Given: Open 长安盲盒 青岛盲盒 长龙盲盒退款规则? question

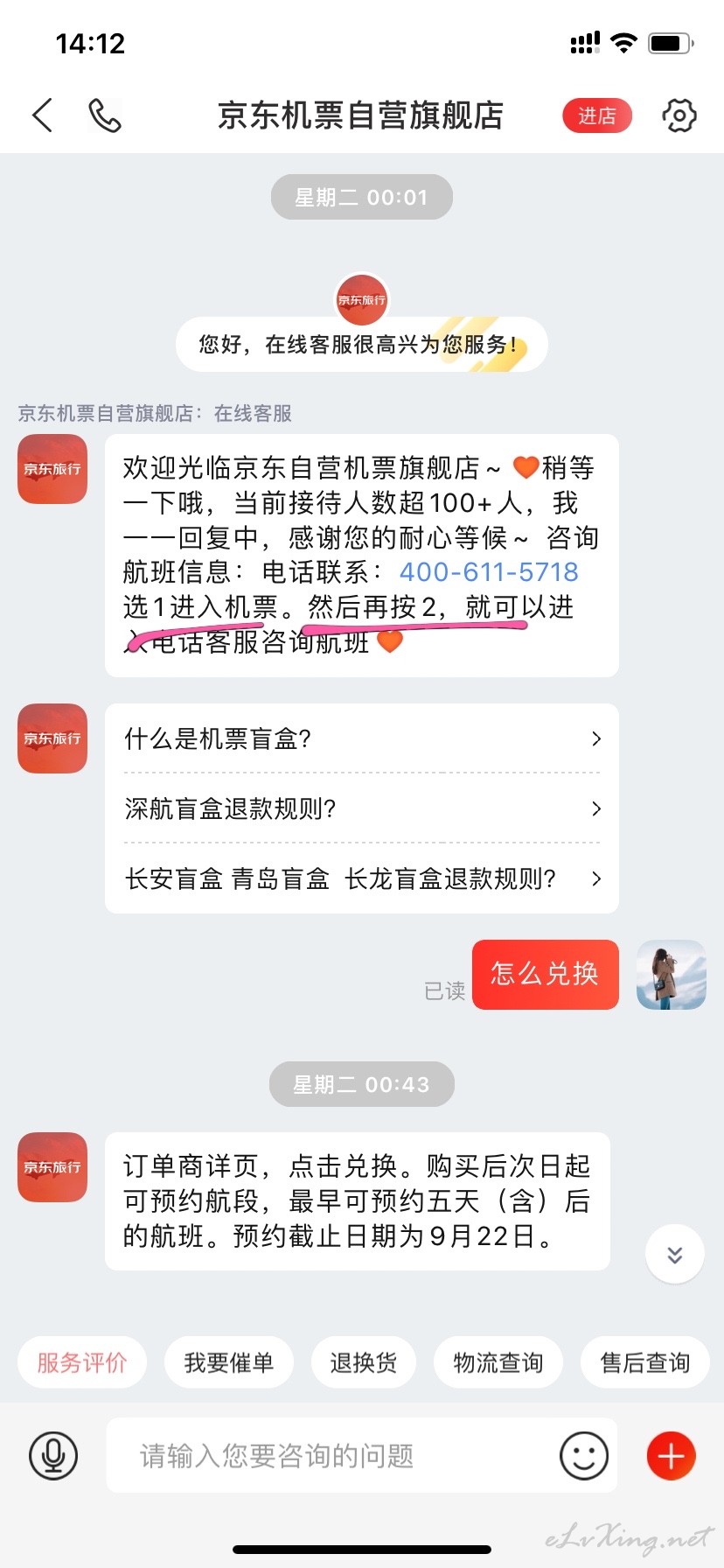Looking at the screenshot, I should tap(362, 878).
